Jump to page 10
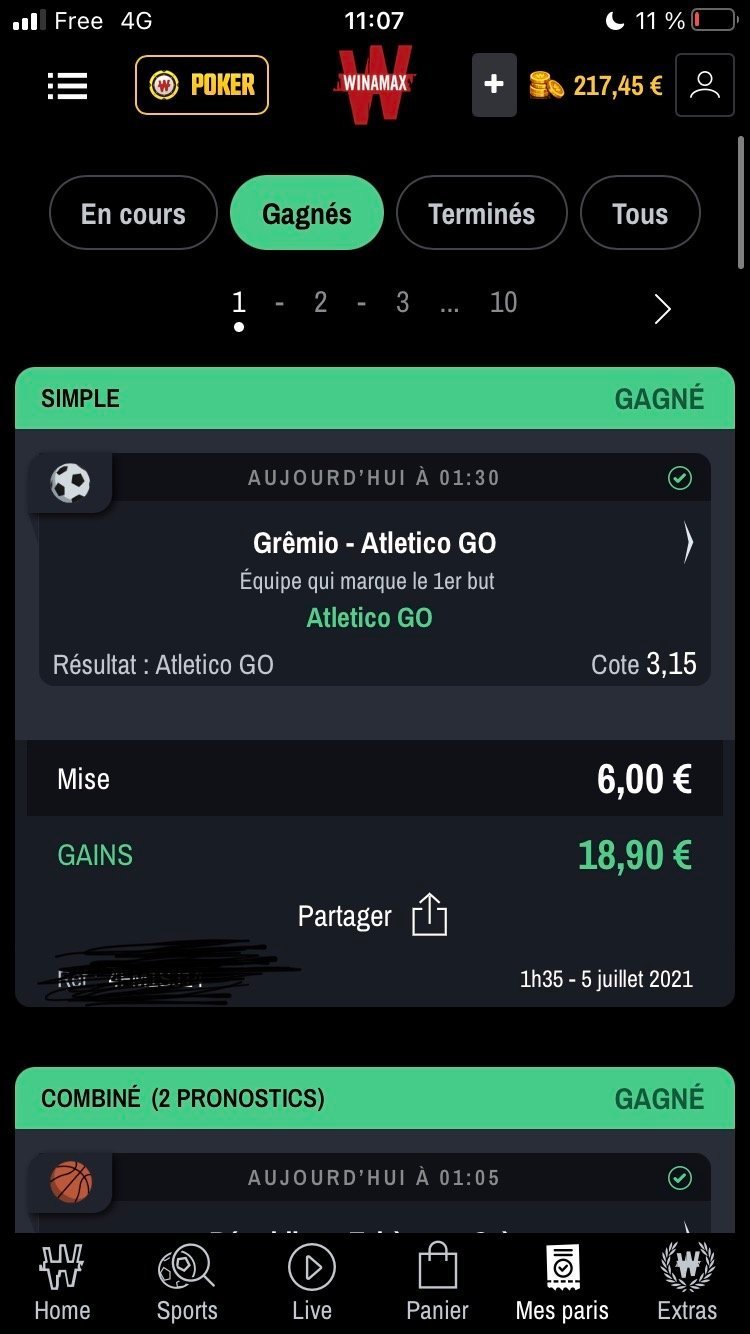The width and height of the screenshot is (750, 1334). [503, 302]
